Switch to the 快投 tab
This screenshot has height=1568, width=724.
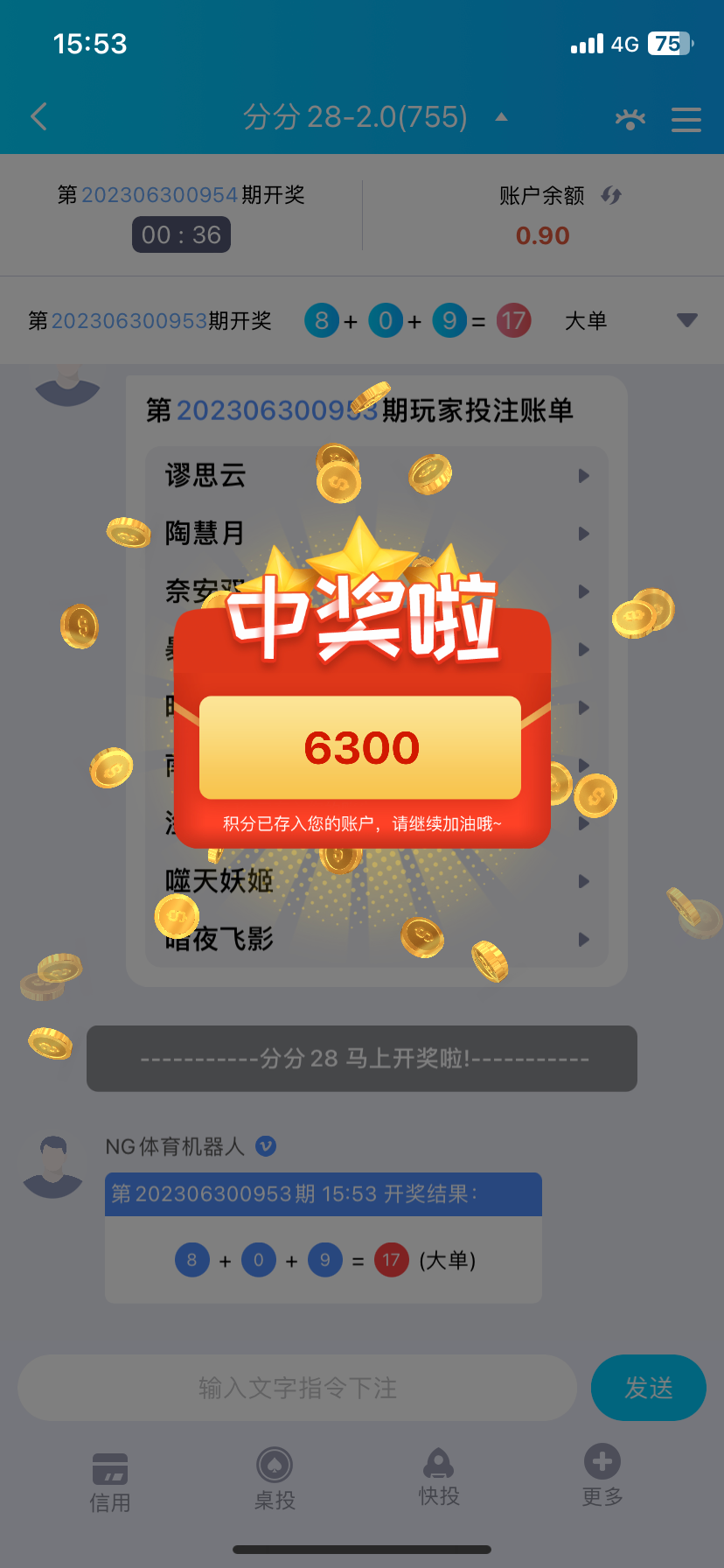439,1478
